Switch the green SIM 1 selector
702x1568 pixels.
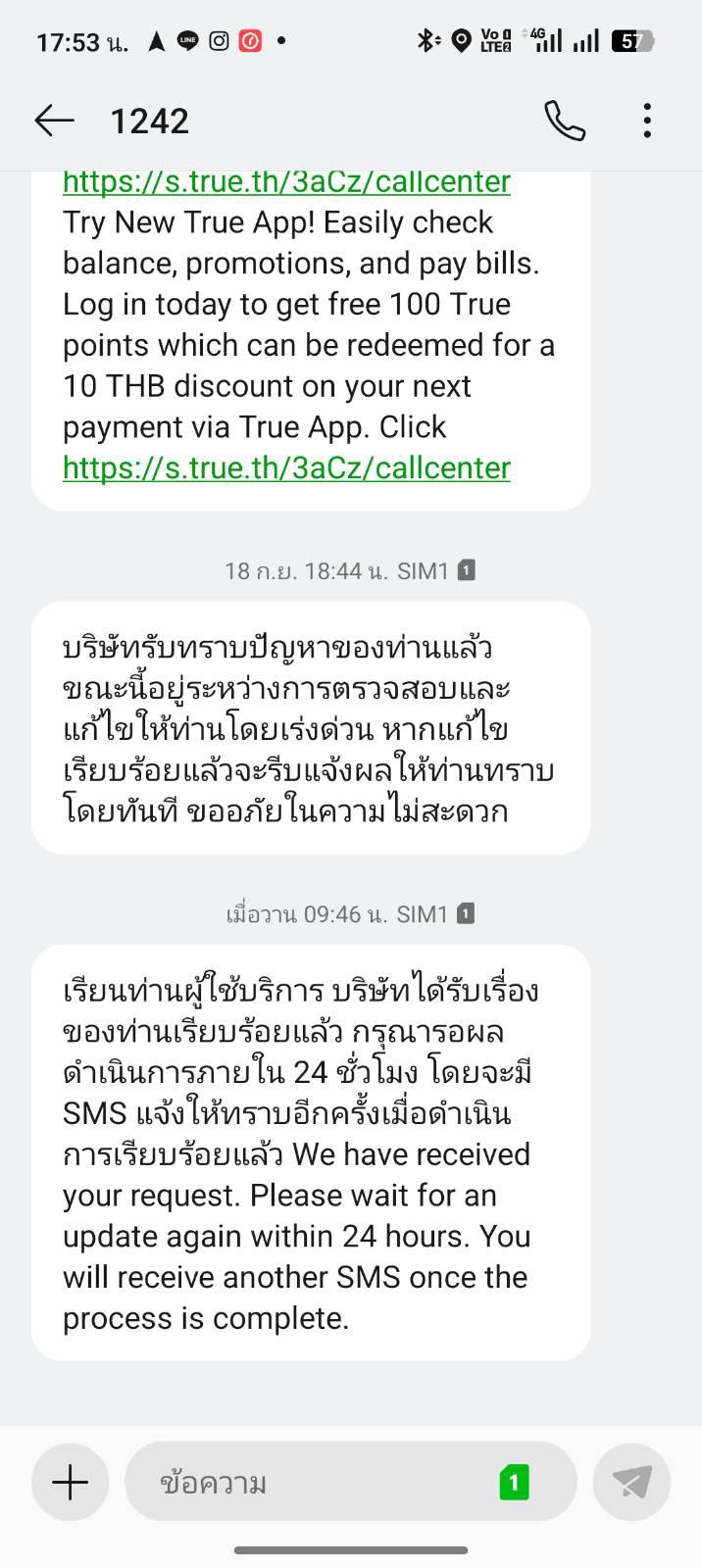coord(515,1483)
